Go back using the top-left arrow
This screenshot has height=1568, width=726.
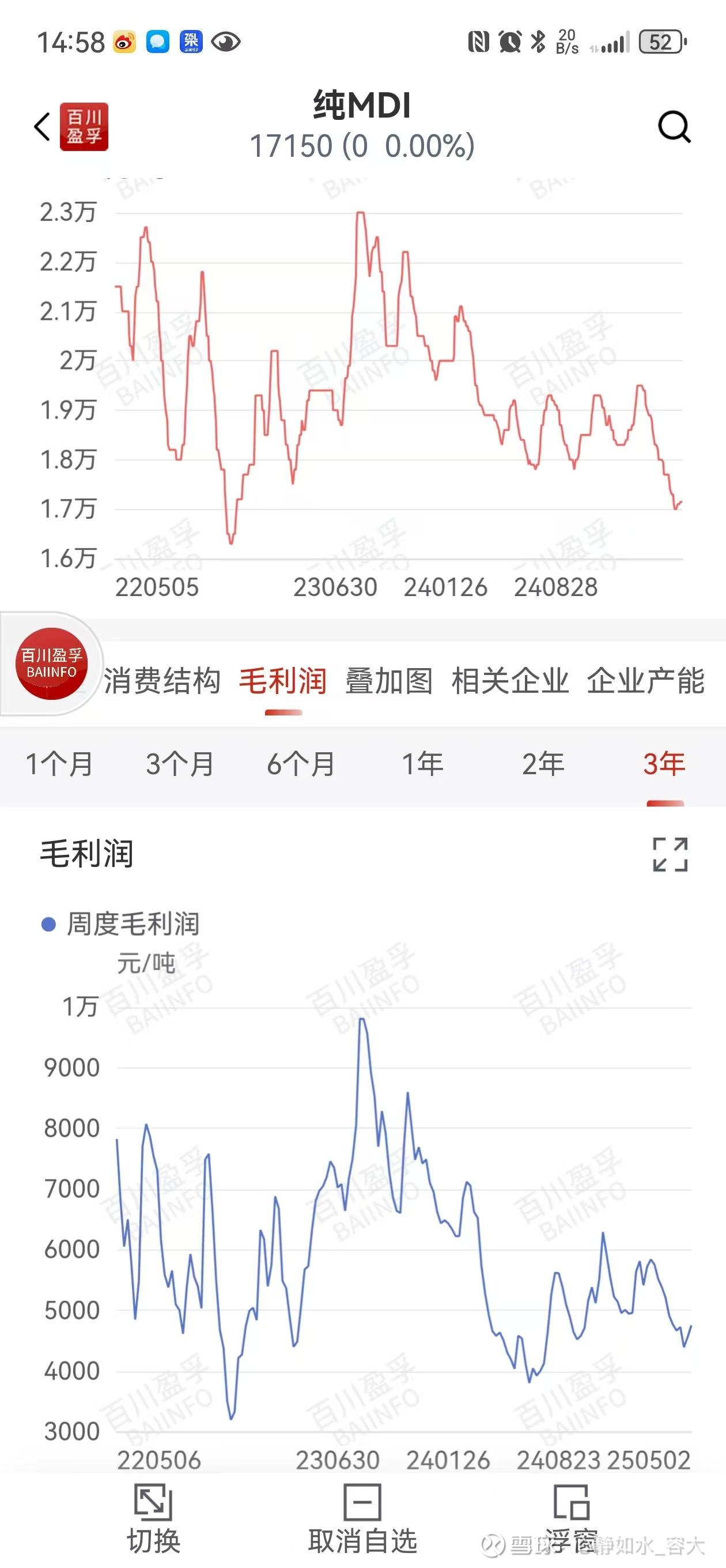point(42,127)
